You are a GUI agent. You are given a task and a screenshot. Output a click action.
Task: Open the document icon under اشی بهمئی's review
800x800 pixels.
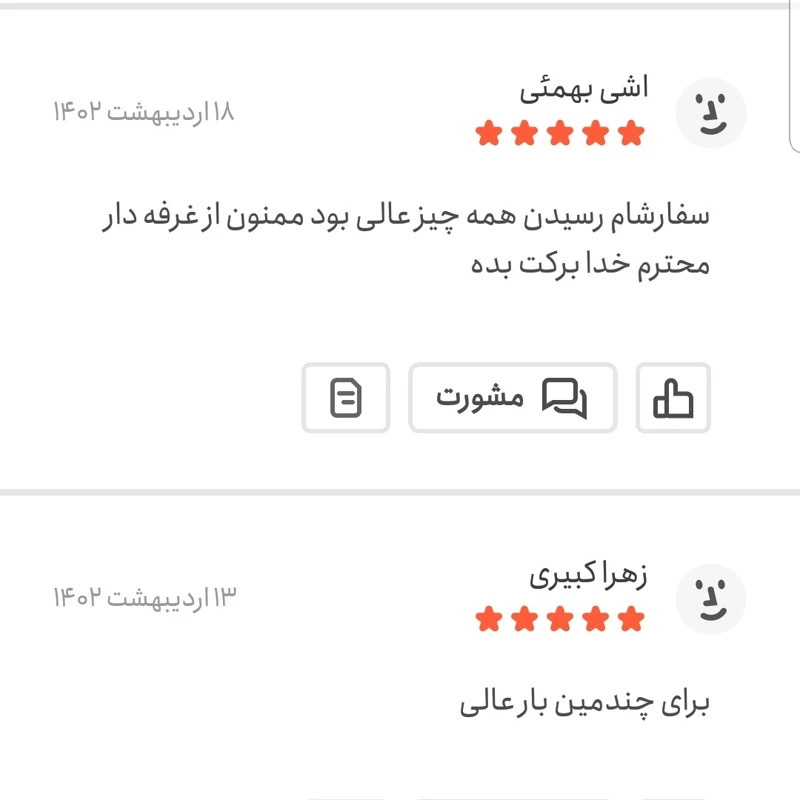click(x=346, y=398)
